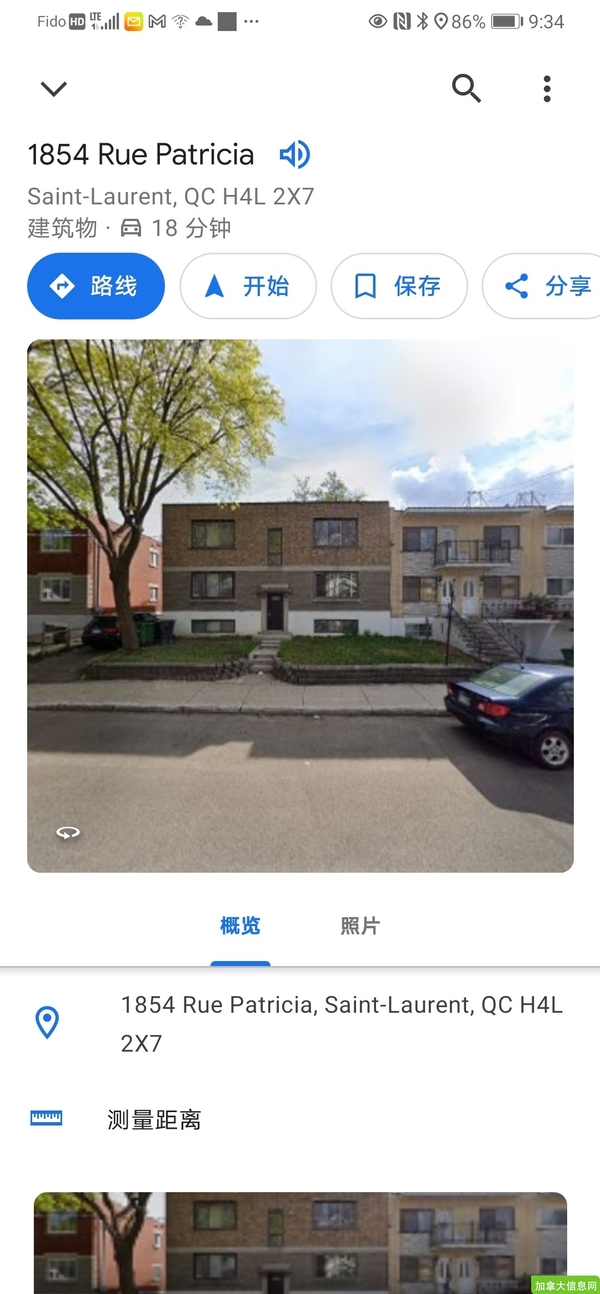Switch to the 概览 tab
This screenshot has width=600, height=1294.
[240, 926]
